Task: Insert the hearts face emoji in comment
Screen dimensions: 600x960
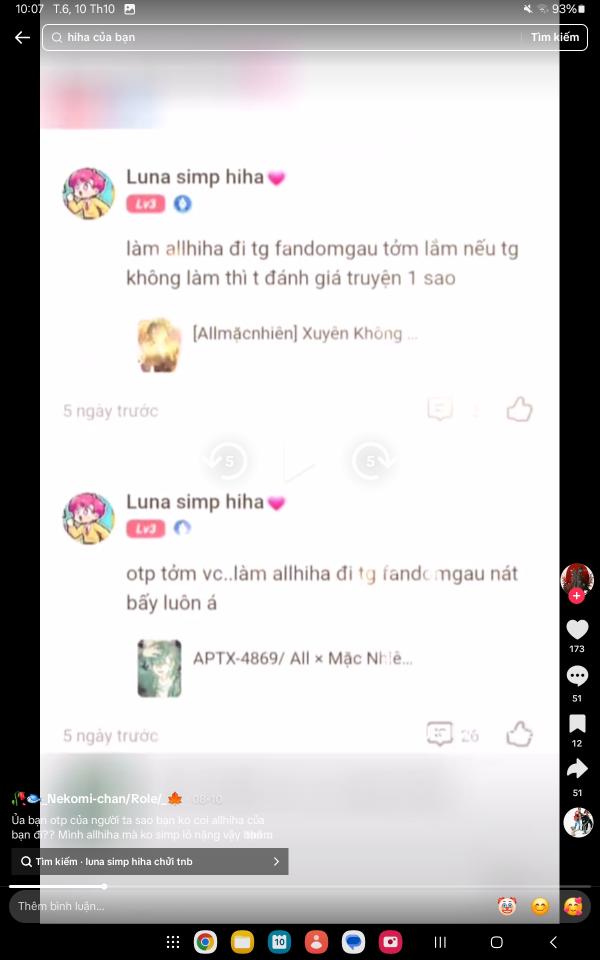Action: pyautogui.click(x=573, y=906)
